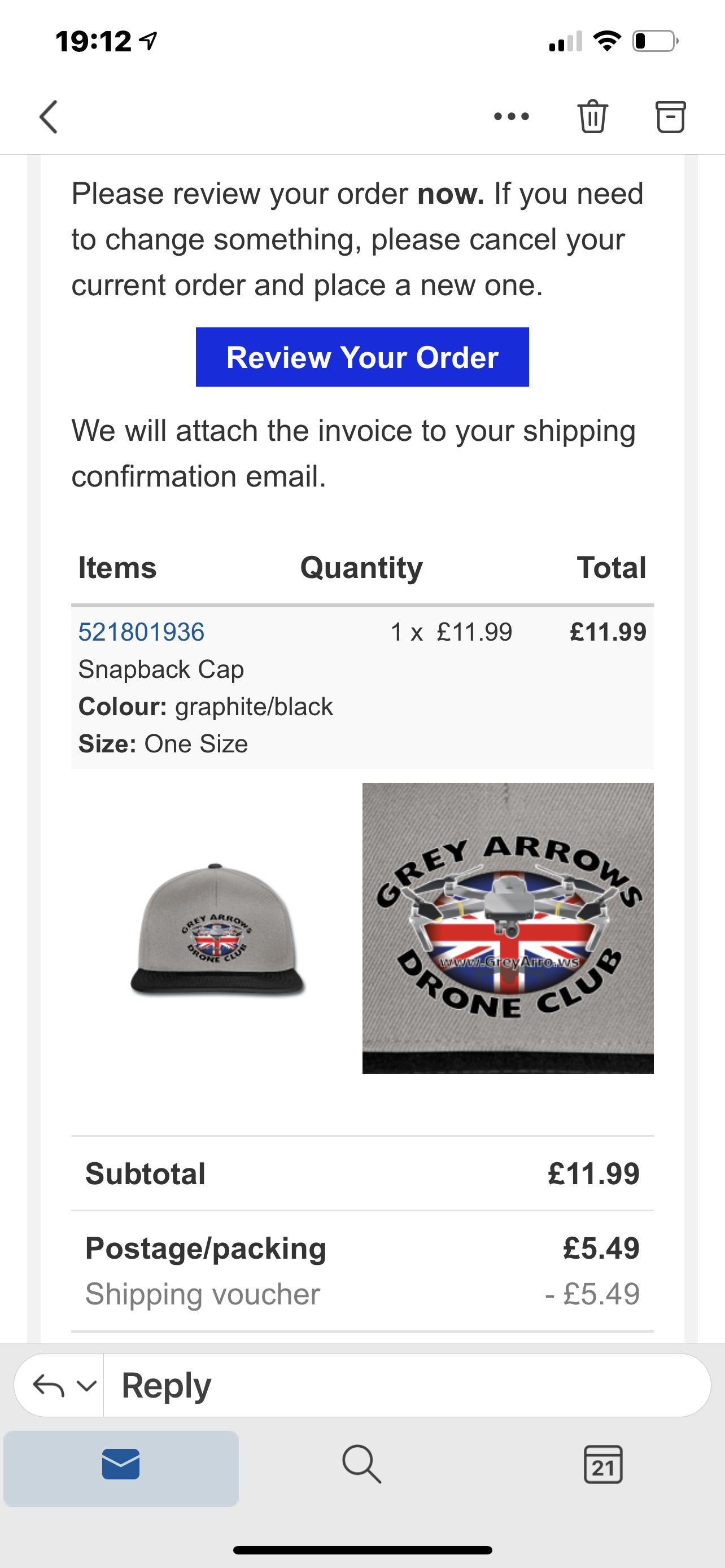The width and height of the screenshot is (725, 1568).
Task: Switch to the Mail tab
Action: pyautogui.click(x=120, y=1465)
